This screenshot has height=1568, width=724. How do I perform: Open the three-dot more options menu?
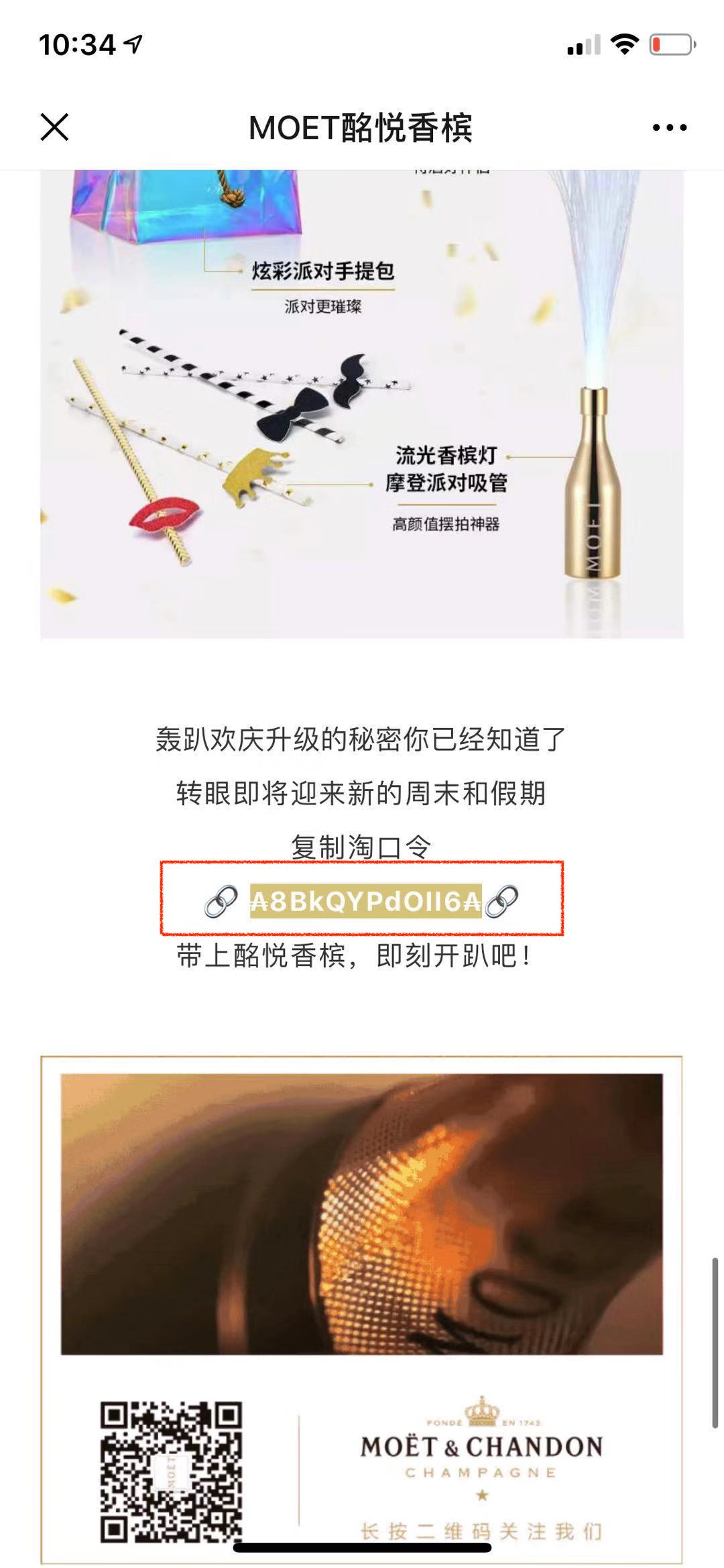[x=670, y=127]
